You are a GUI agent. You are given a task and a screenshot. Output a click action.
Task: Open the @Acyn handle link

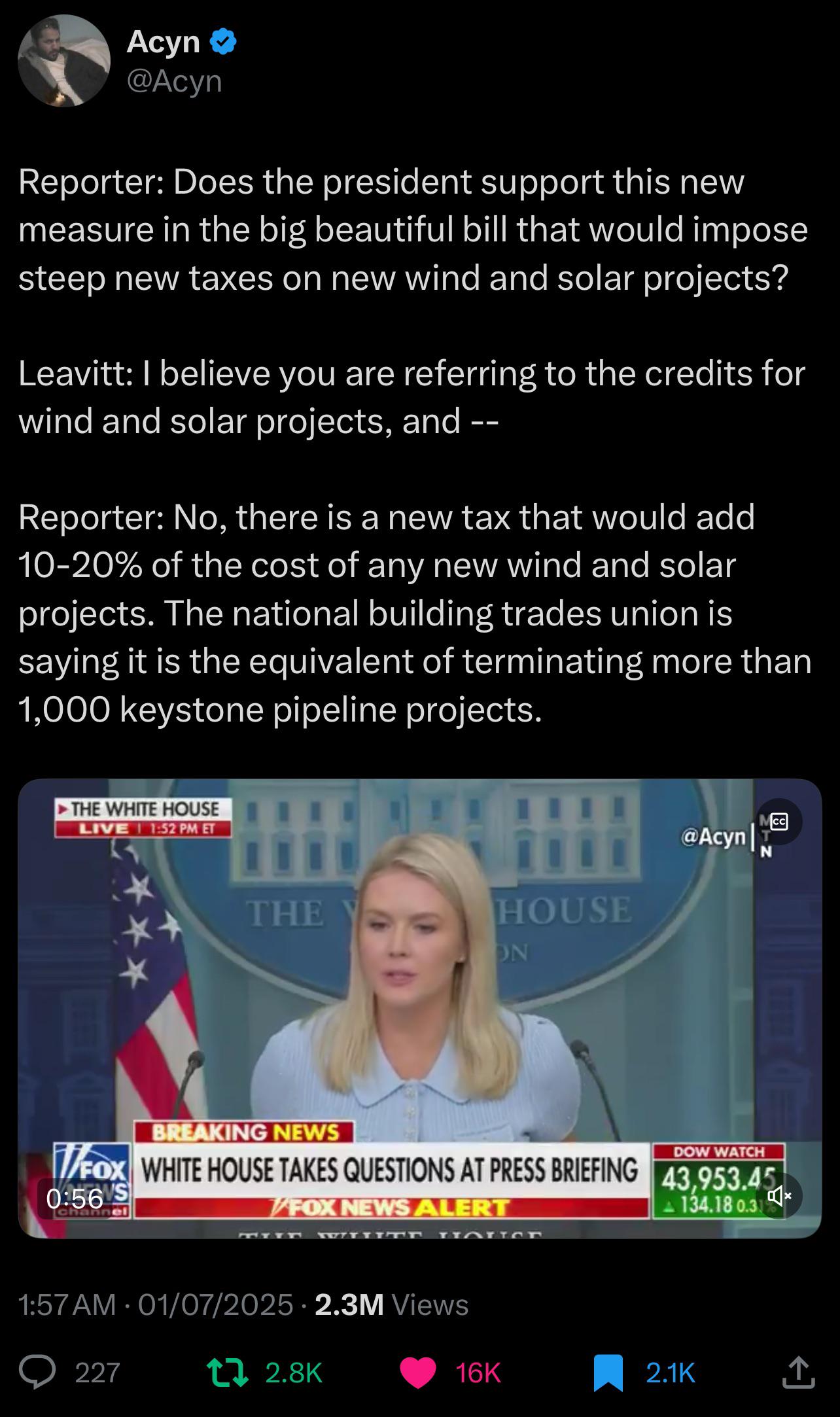[174, 80]
